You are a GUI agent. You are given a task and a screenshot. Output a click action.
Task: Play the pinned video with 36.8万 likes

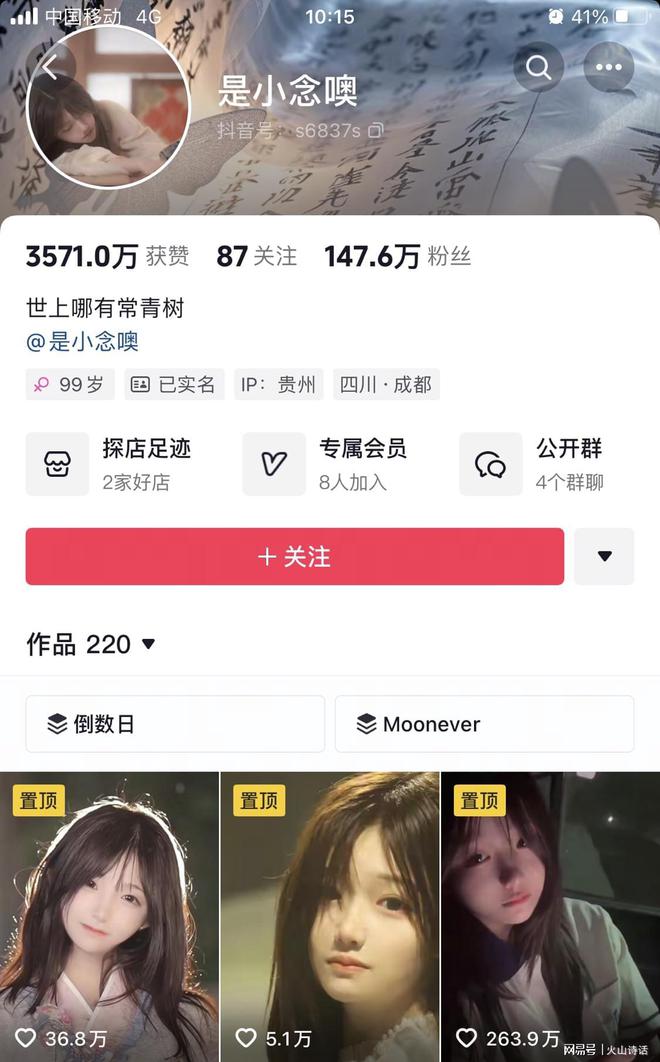click(x=109, y=915)
